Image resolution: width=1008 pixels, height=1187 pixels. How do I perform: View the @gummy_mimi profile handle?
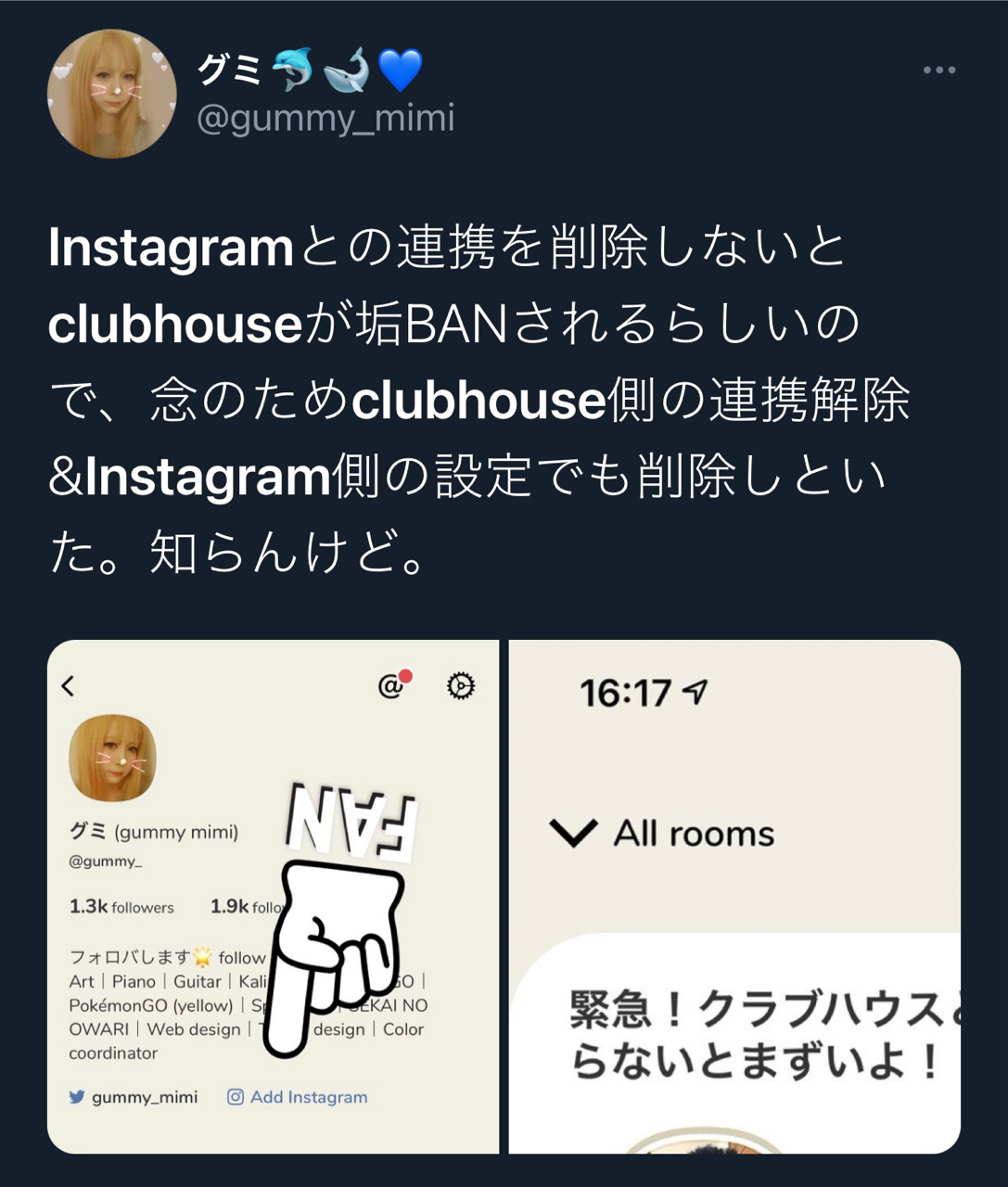(325, 119)
